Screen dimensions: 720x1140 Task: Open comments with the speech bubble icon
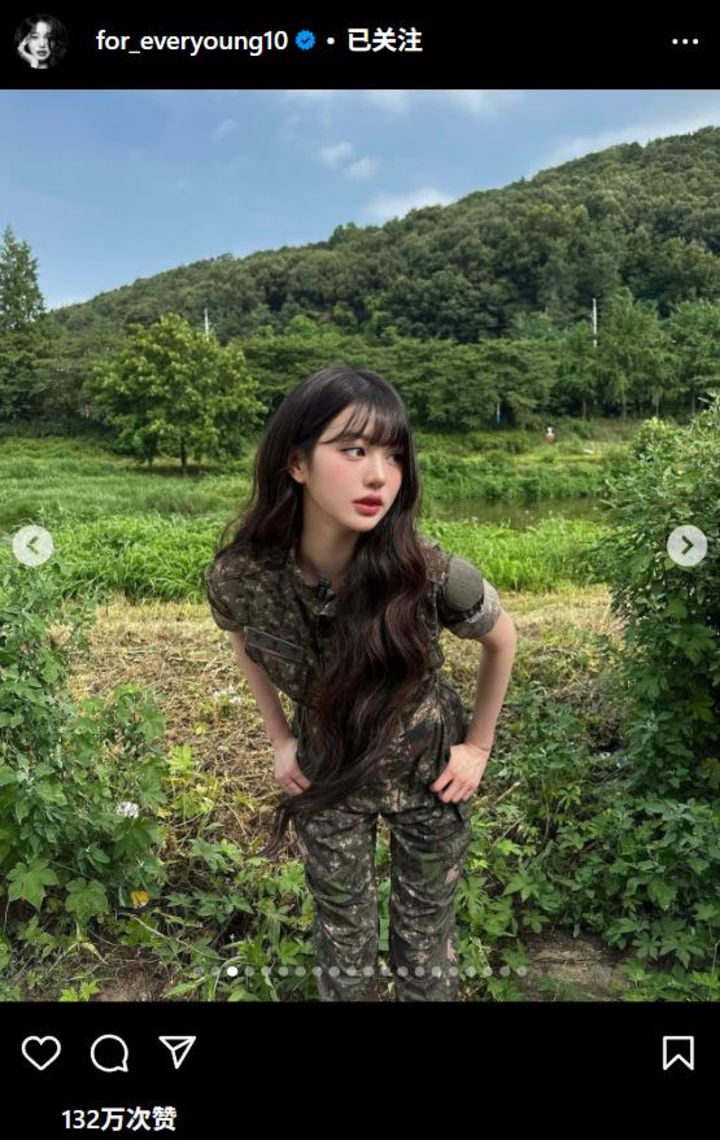[x=109, y=1052]
